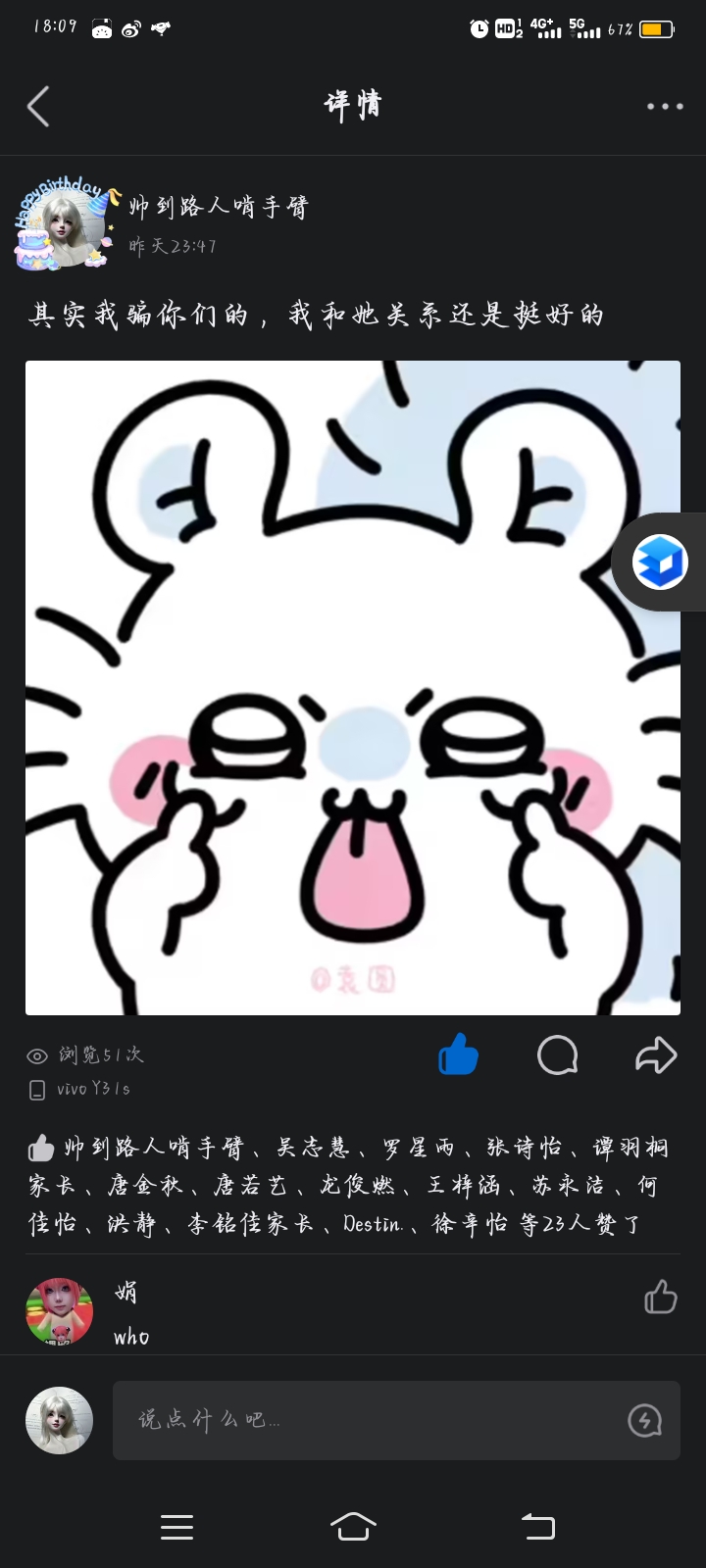The image size is (706, 1568).
Task: Open the comment bubble icon
Action: (x=557, y=1054)
